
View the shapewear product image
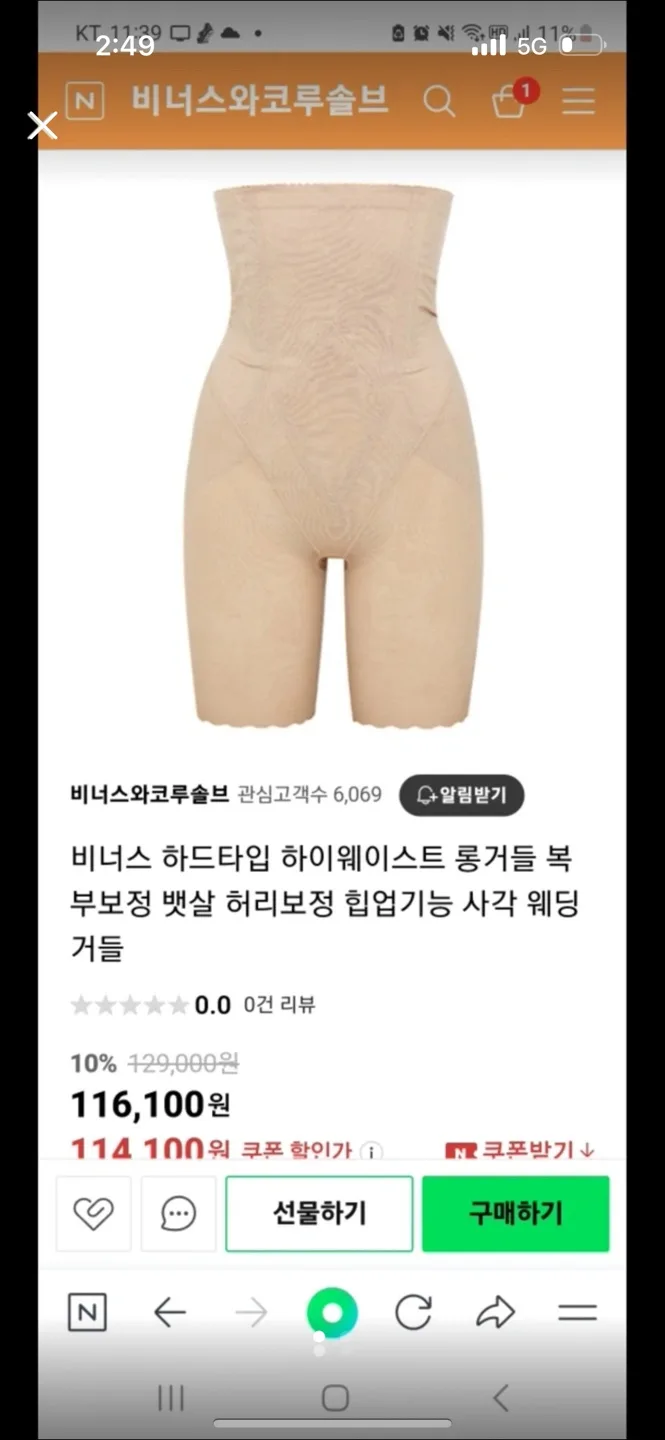coord(334,455)
